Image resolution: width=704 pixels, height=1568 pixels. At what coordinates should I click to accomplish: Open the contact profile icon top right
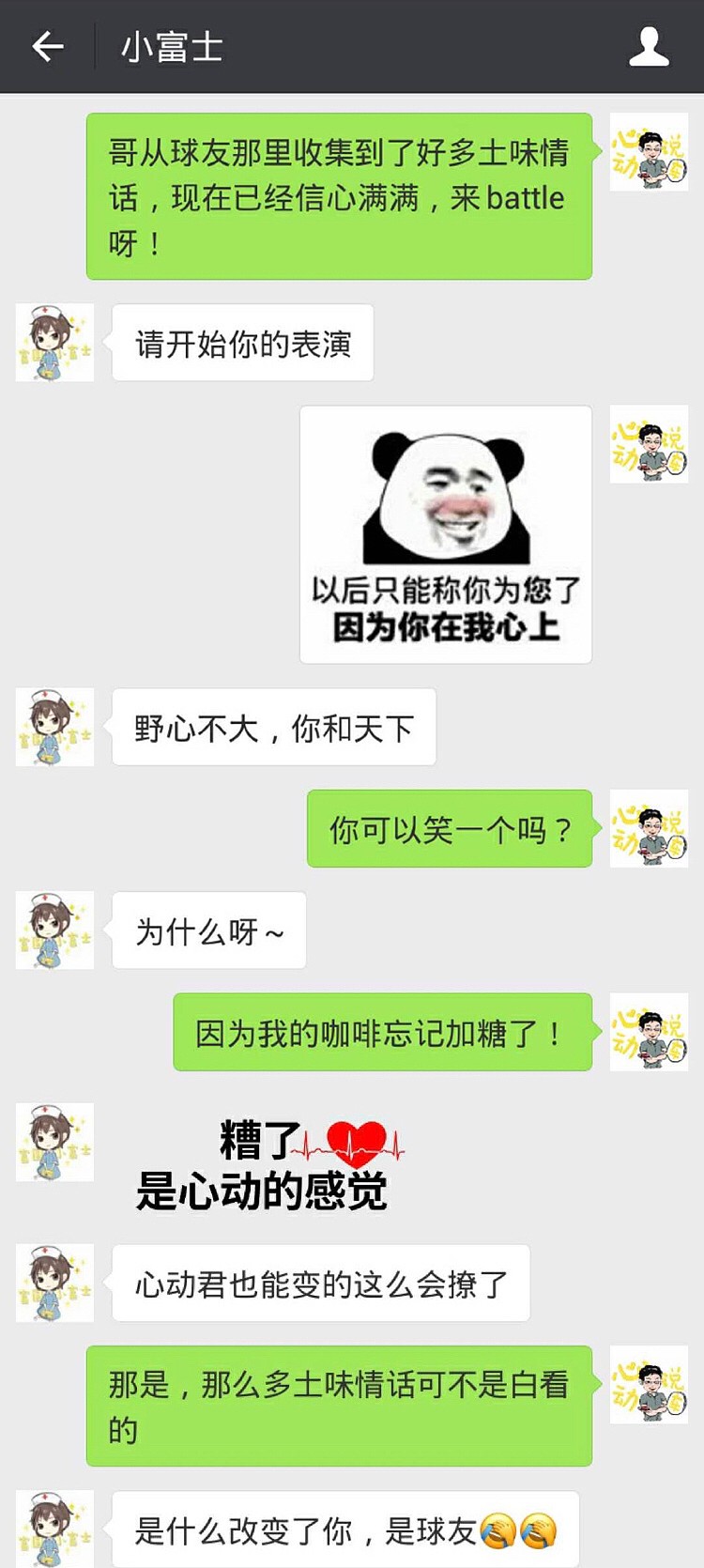(648, 45)
